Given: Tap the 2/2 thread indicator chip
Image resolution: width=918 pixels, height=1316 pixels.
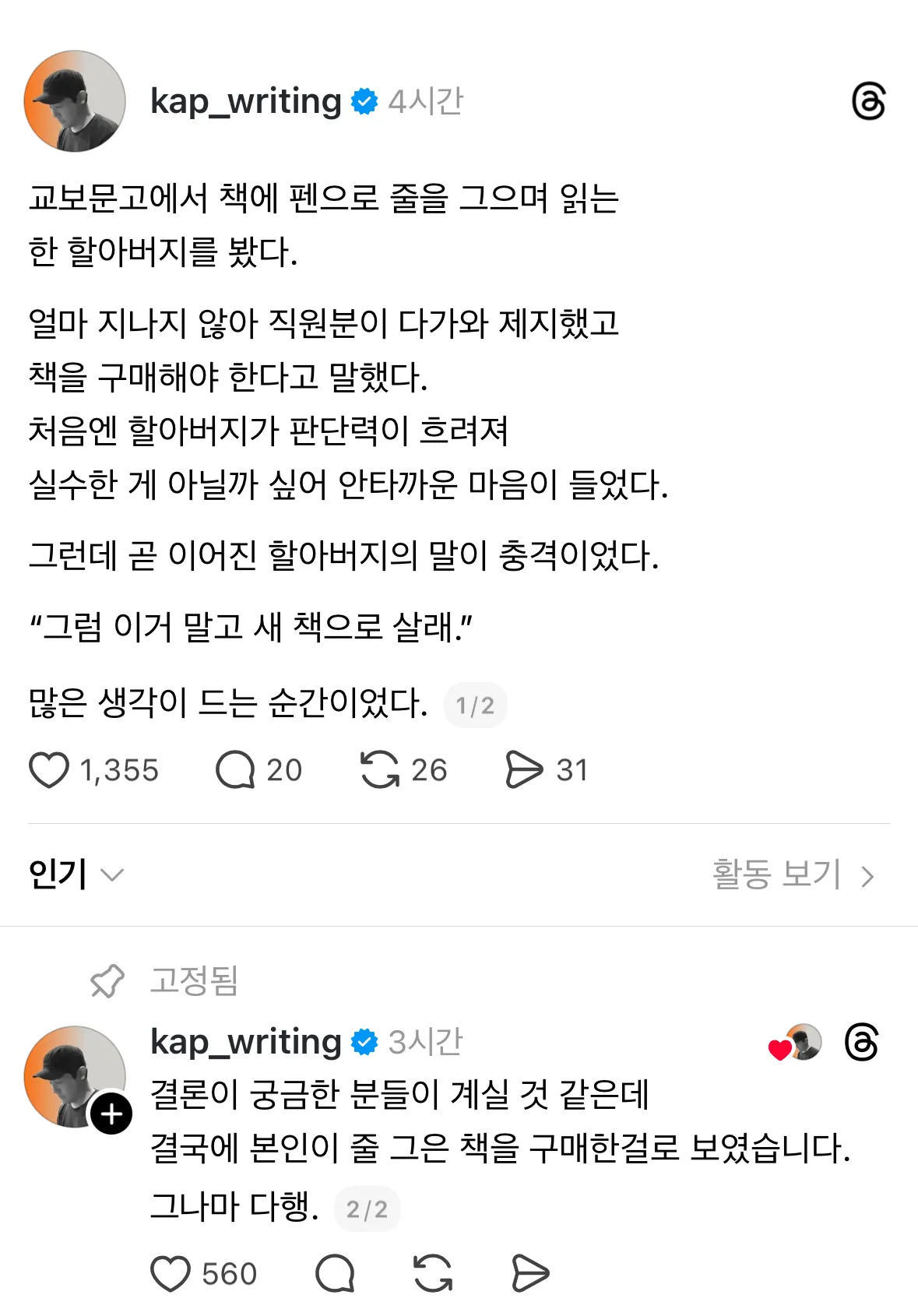Looking at the screenshot, I should (x=367, y=1209).
